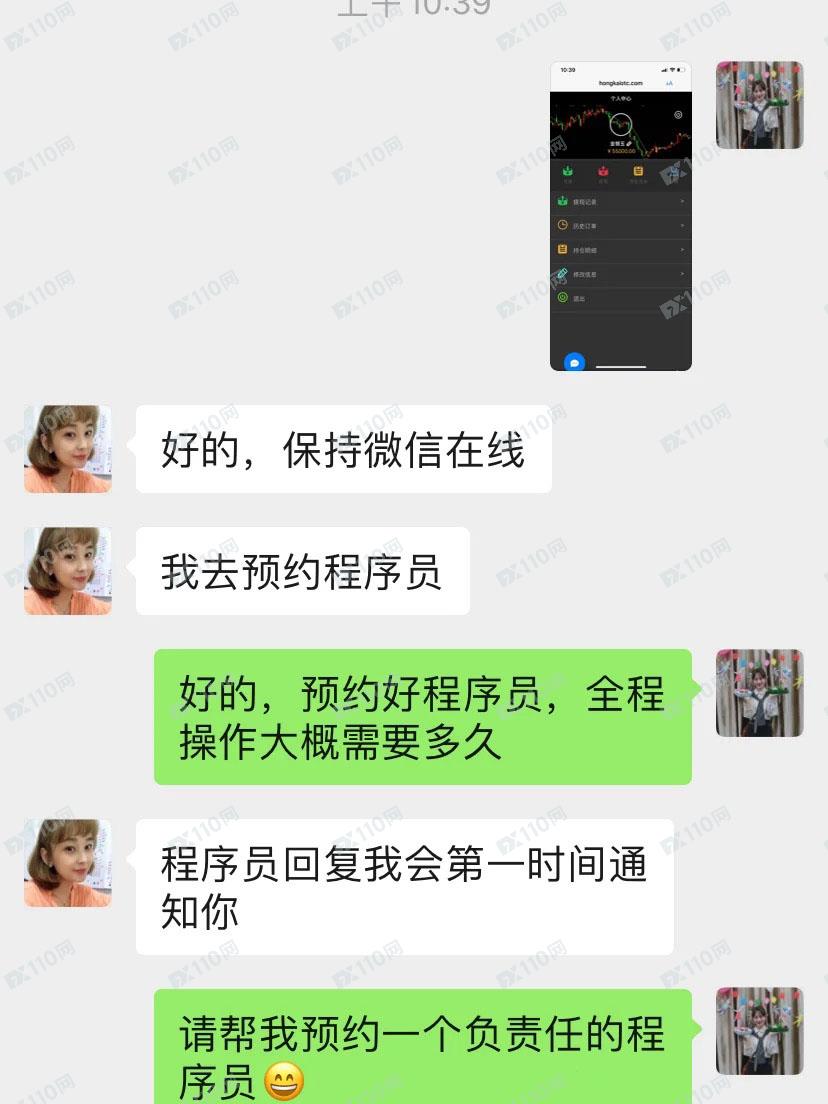Open sender's avatar beside 请帮我预约一个负责任的程序员

(759, 1031)
